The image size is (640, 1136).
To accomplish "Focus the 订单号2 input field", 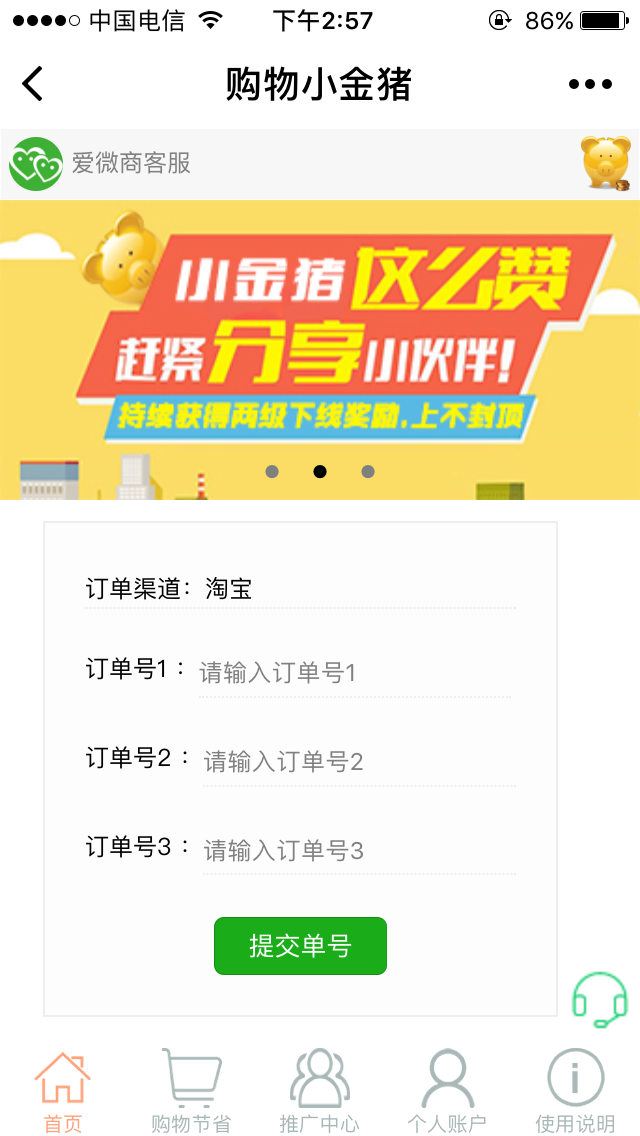I will click(358, 762).
